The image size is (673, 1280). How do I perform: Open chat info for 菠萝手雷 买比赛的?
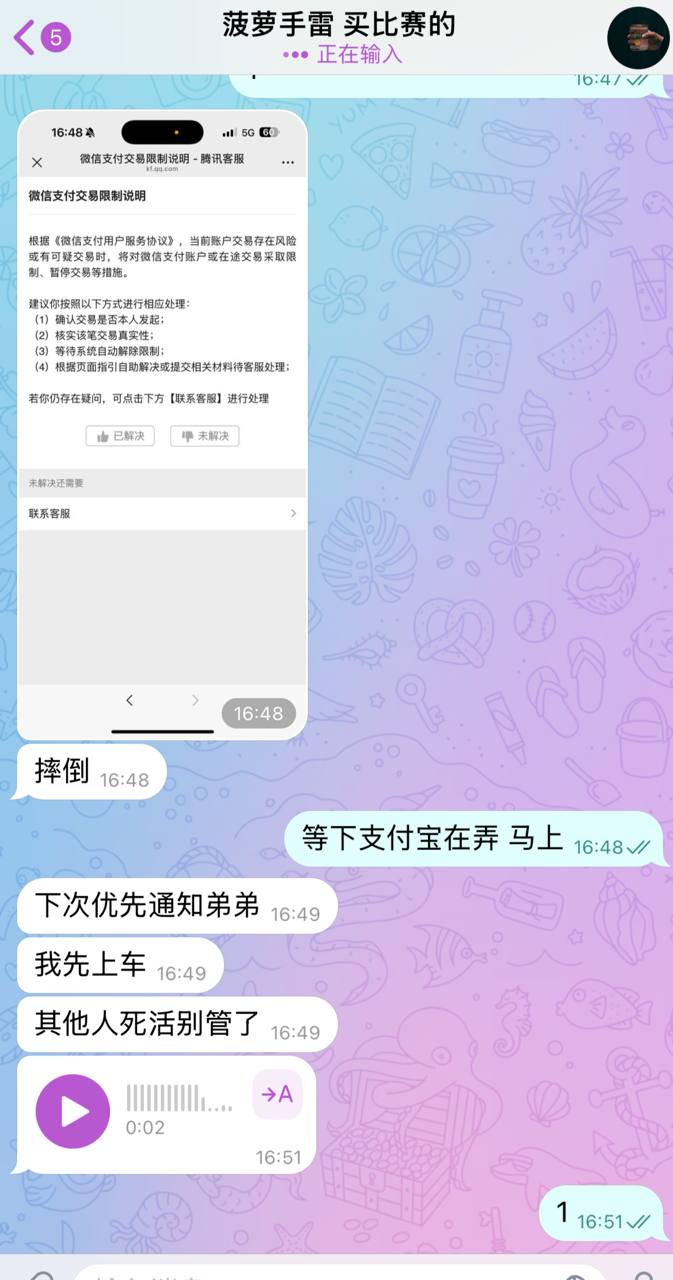pyautogui.click(x=338, y=24)
